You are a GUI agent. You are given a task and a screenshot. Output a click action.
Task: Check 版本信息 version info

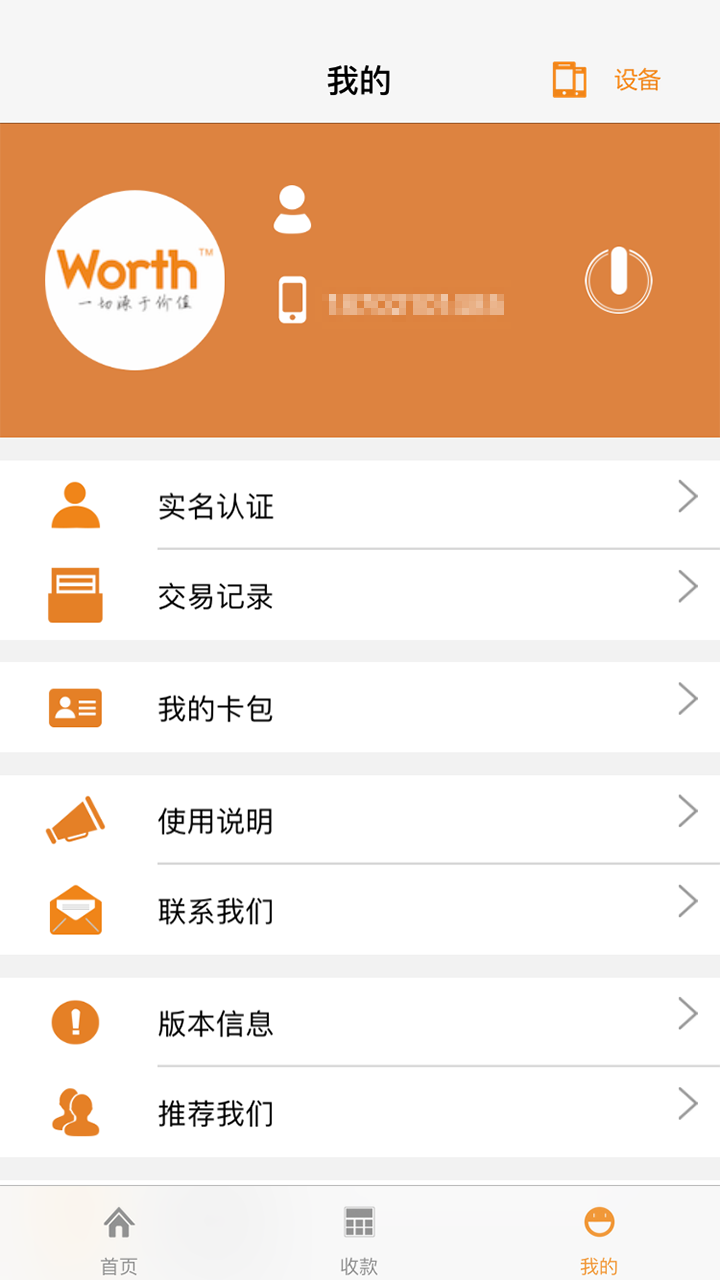click(360, 1022)
